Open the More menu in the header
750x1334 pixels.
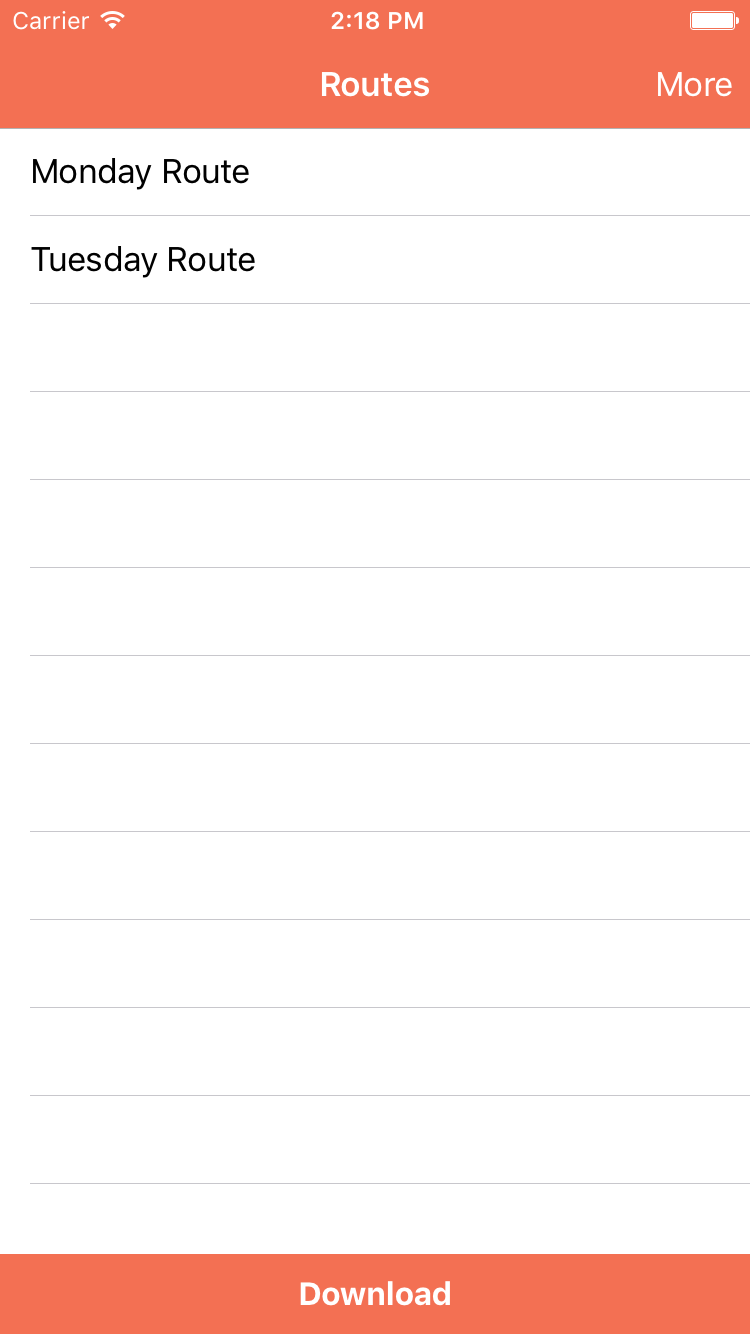pyautogui.click(x=693, y=85)
